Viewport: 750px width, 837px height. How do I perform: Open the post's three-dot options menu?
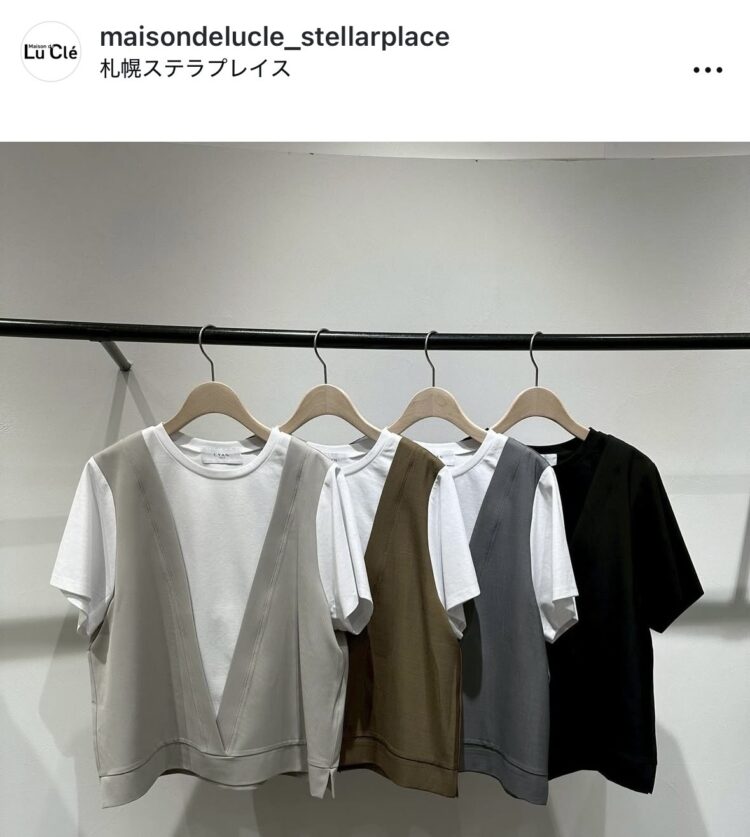click(x=707, y=70)
